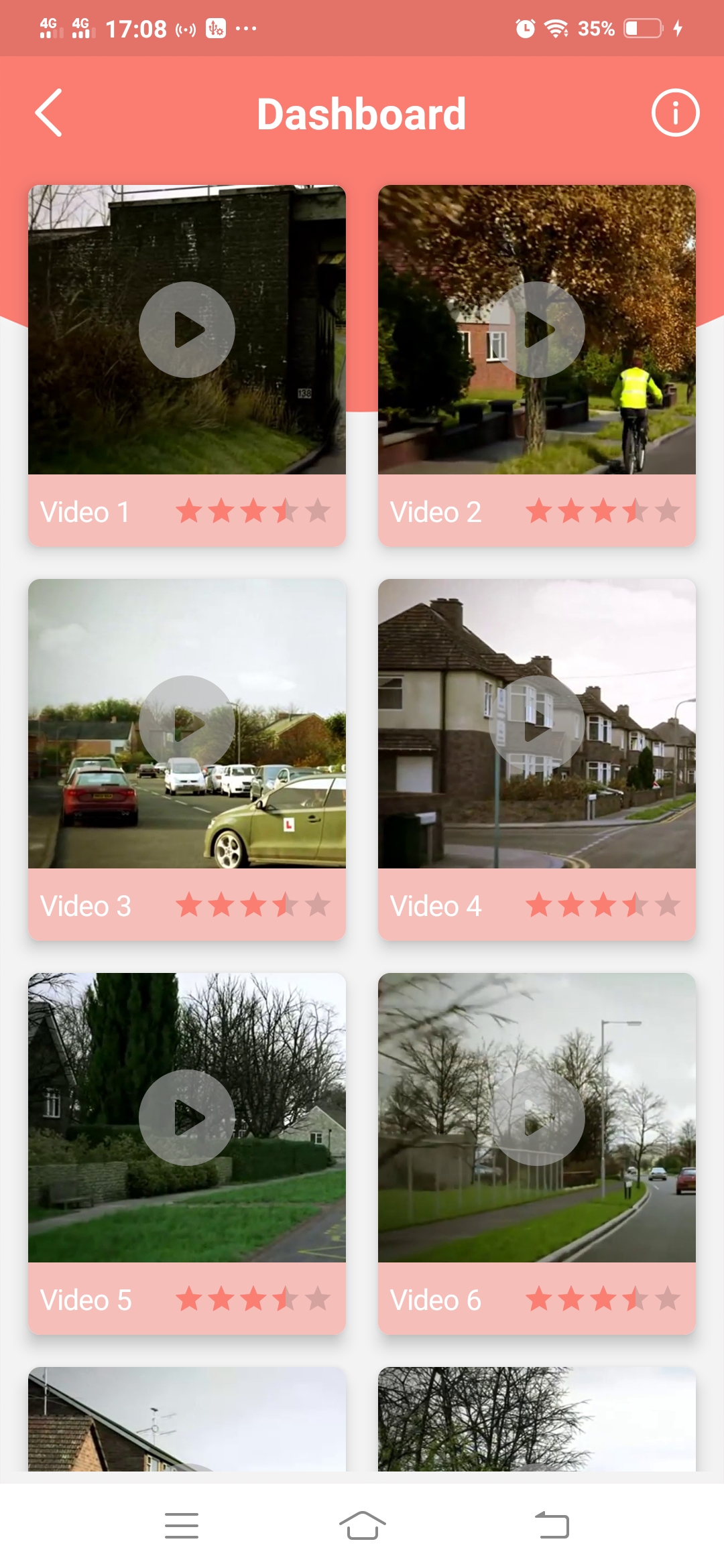The image size is (724, 1568).
Task: Start Video 3 playback
Action: (187, 724)
